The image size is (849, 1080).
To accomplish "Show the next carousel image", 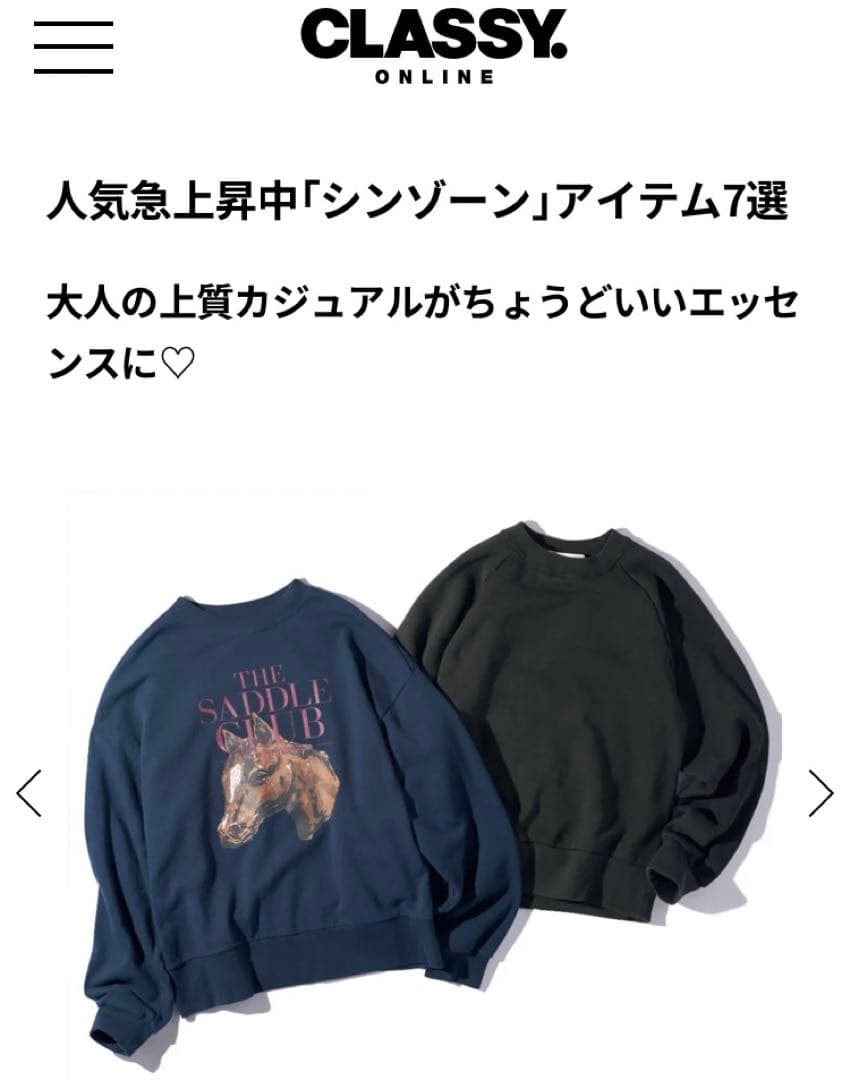I will coord(820,793).
